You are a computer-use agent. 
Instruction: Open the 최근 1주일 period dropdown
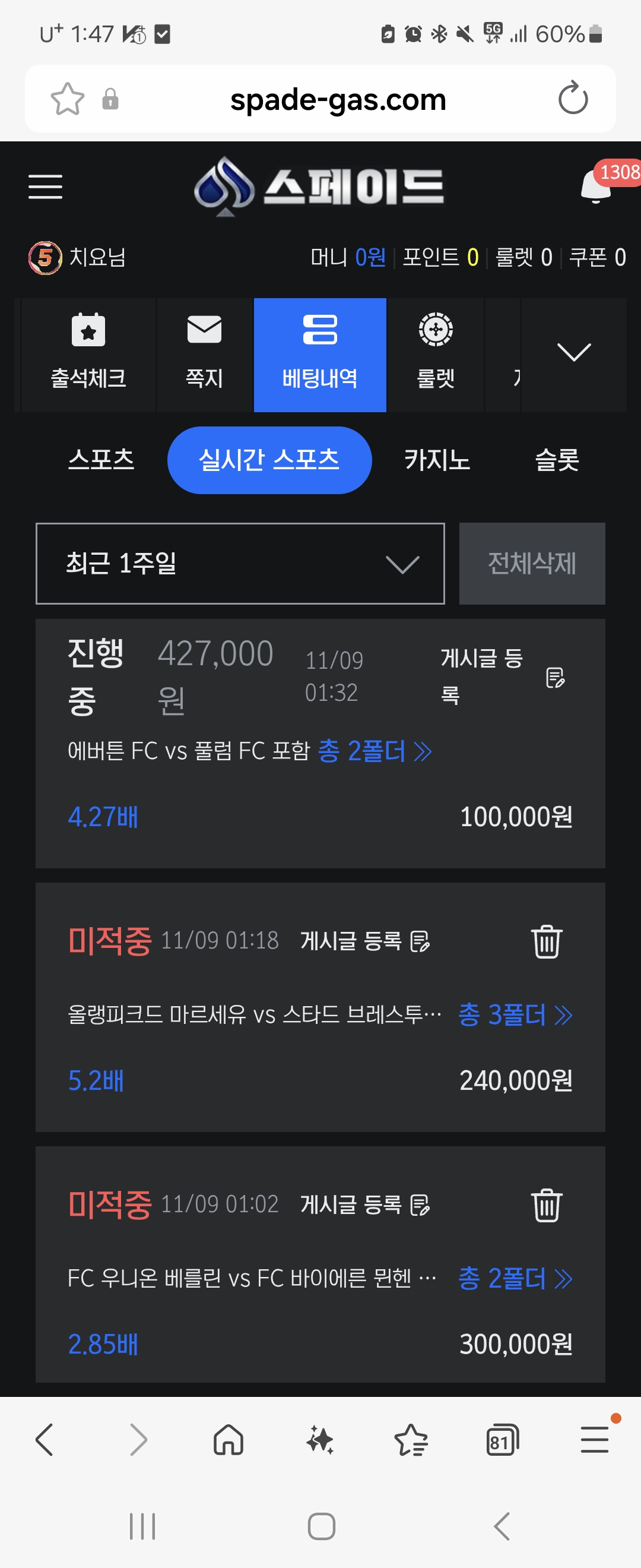click(240, 563)
